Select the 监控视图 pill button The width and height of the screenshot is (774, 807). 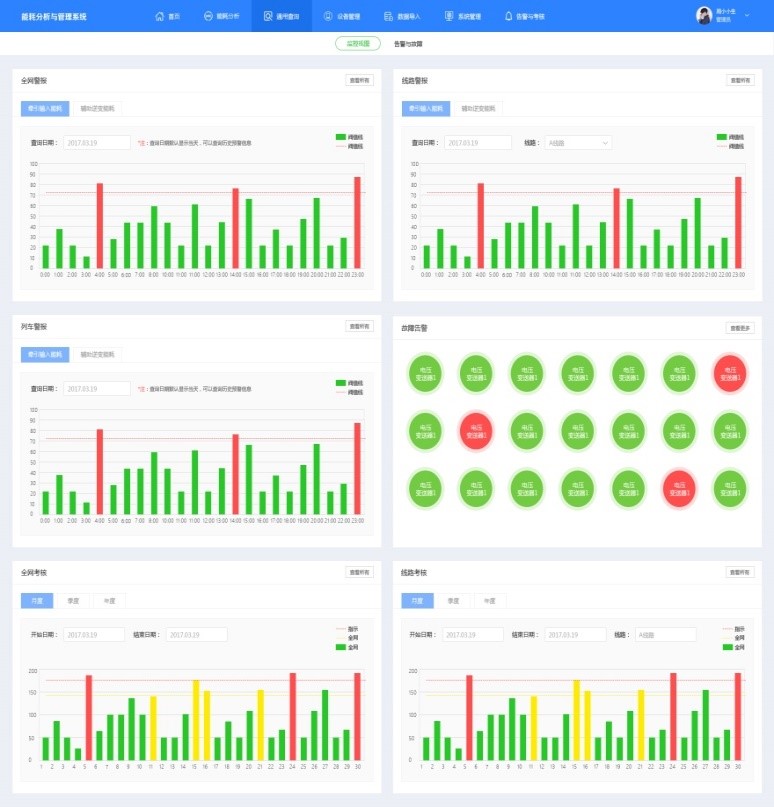[357, 44]
